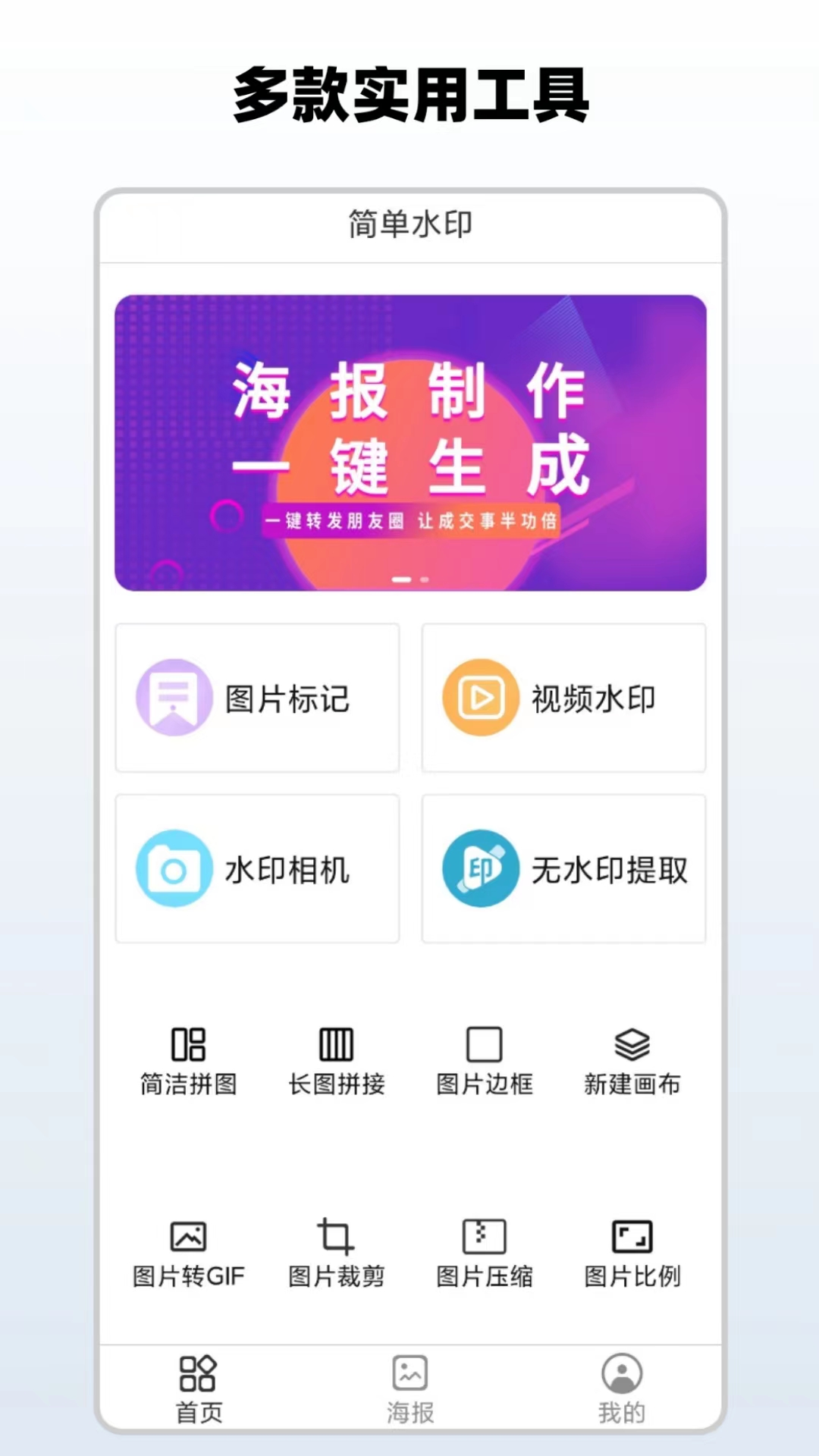Select the 图片转GIF converter tool
The width and height of the screenshot is (819, 1456).
coord(187,1250)
